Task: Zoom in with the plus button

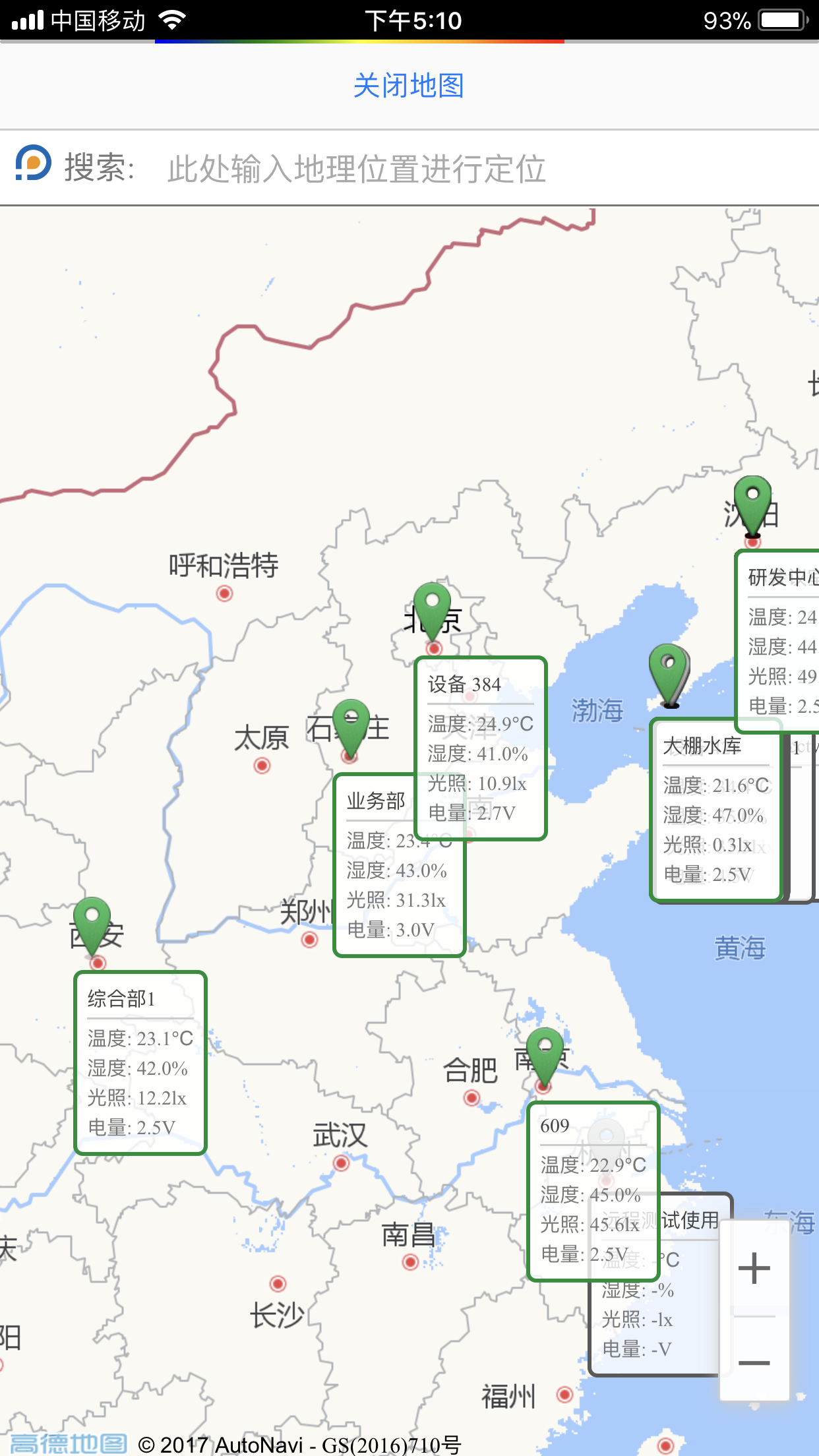Action: click(754, 1268)
